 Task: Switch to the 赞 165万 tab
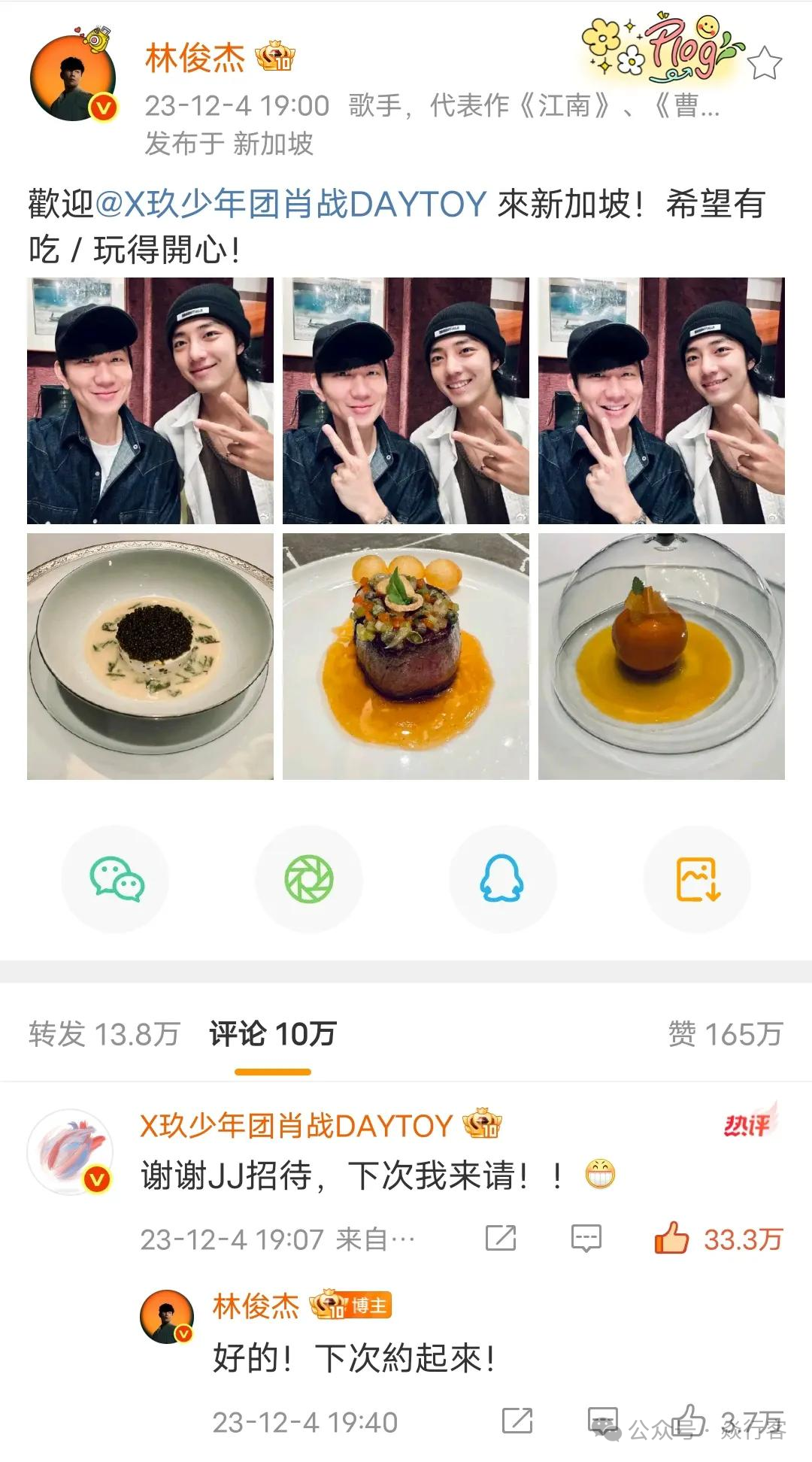[726, 1034]
